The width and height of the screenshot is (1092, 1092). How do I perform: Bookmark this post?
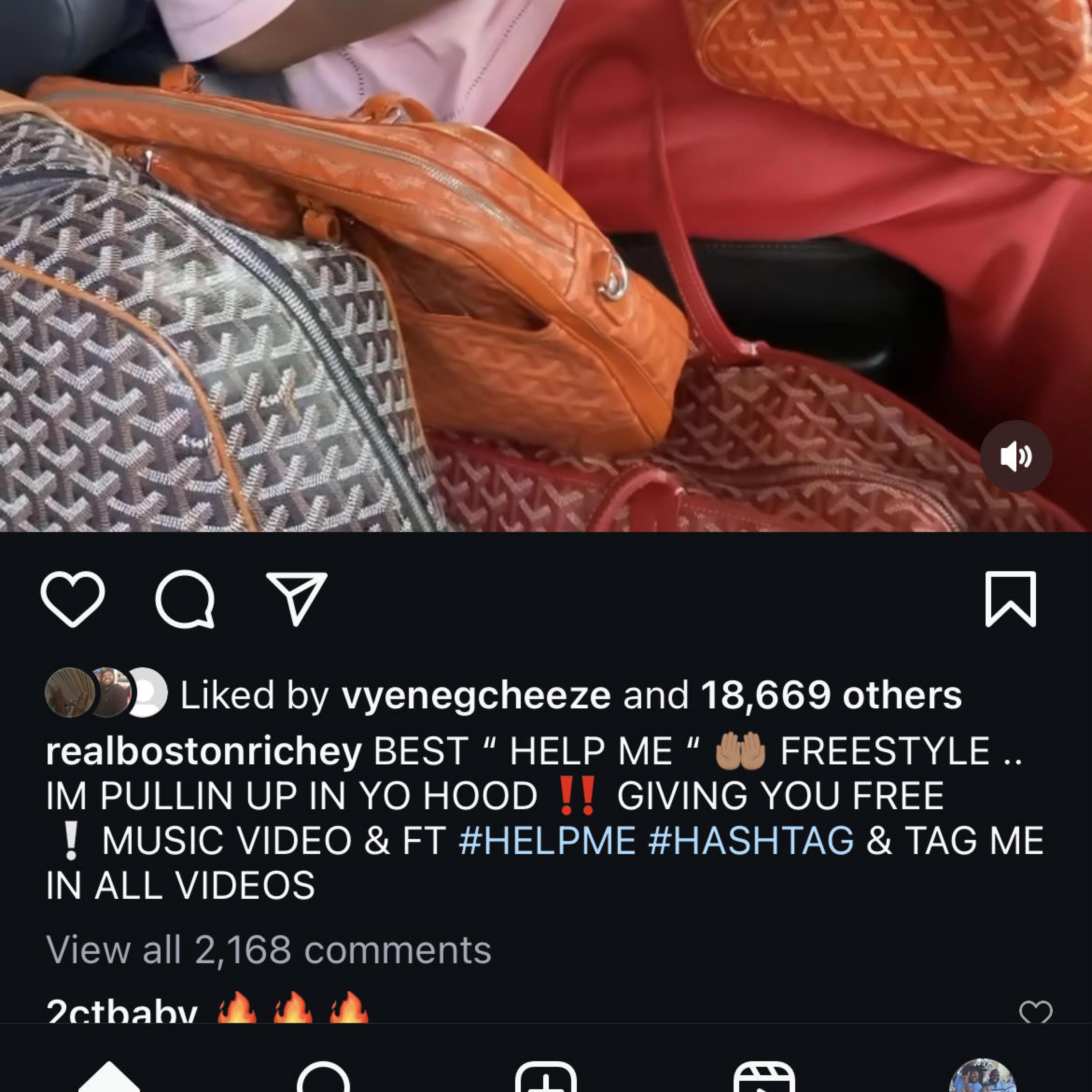(1010, 599)
